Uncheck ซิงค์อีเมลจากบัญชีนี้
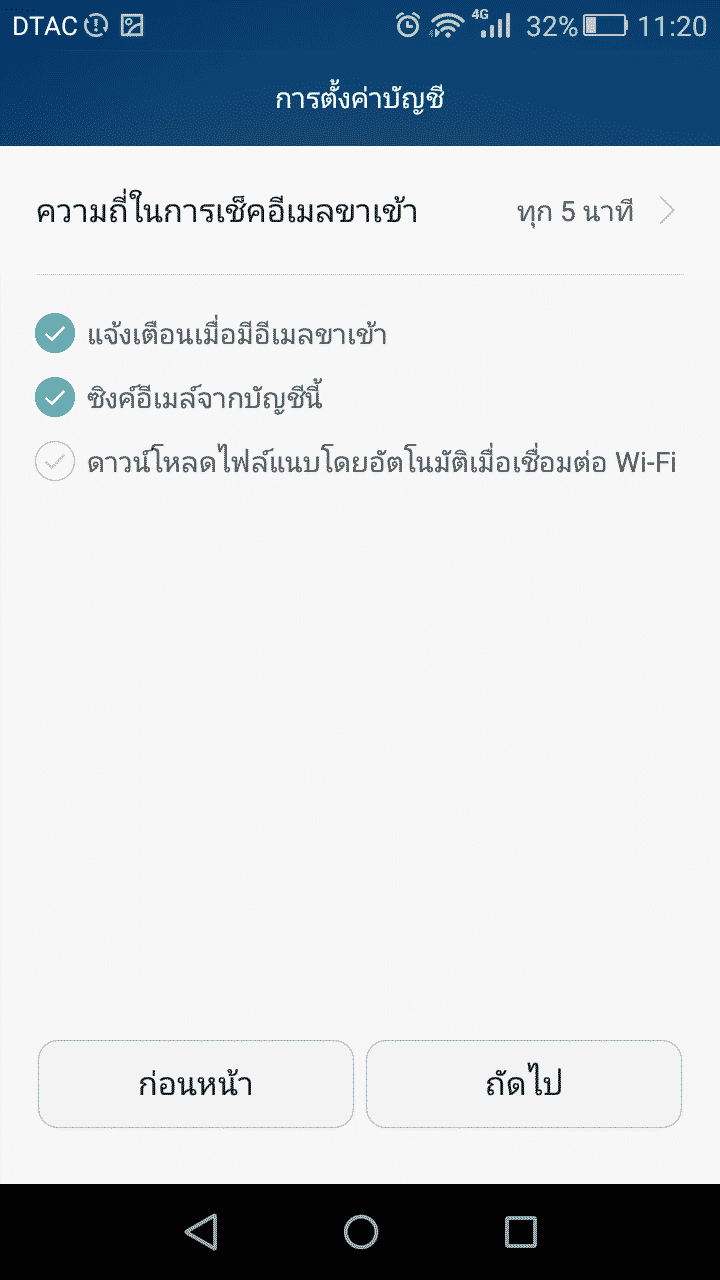Screen dimensions: 720x1280 pyautogui.click(x=55, y=398)
